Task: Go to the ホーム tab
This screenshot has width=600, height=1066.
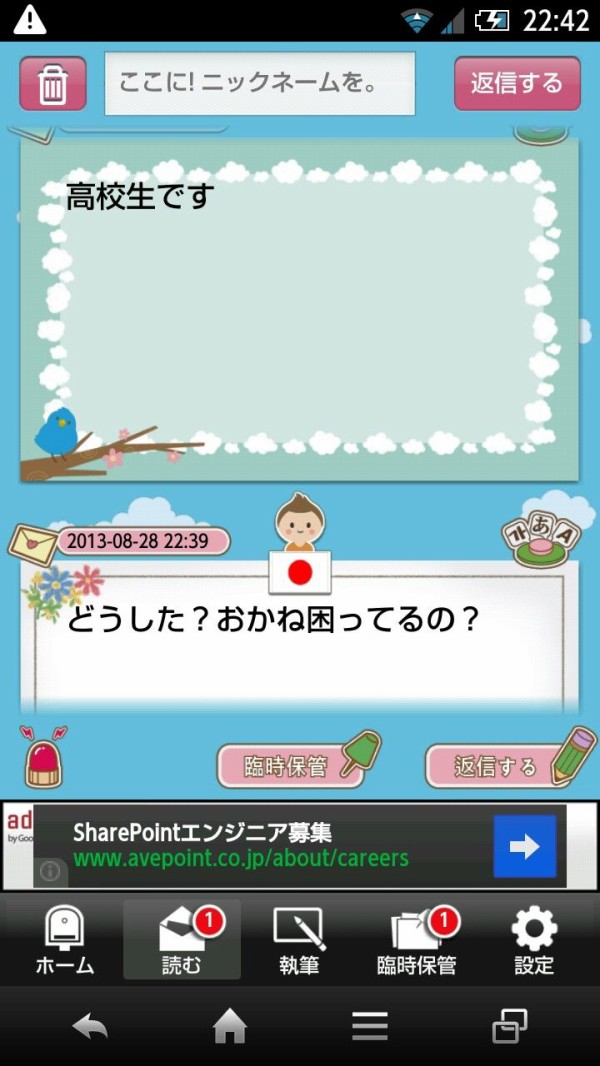Action: point(65,940)
